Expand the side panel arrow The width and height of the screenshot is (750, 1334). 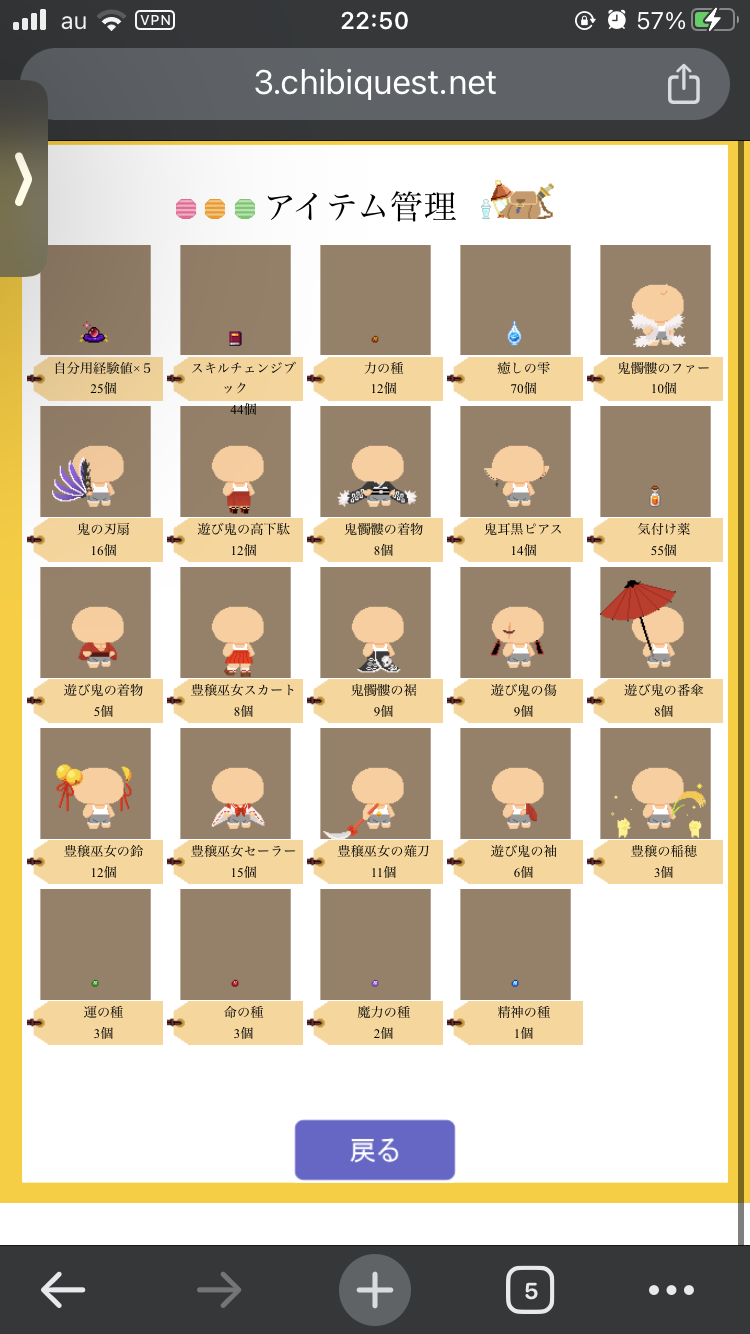click(23, 180)
